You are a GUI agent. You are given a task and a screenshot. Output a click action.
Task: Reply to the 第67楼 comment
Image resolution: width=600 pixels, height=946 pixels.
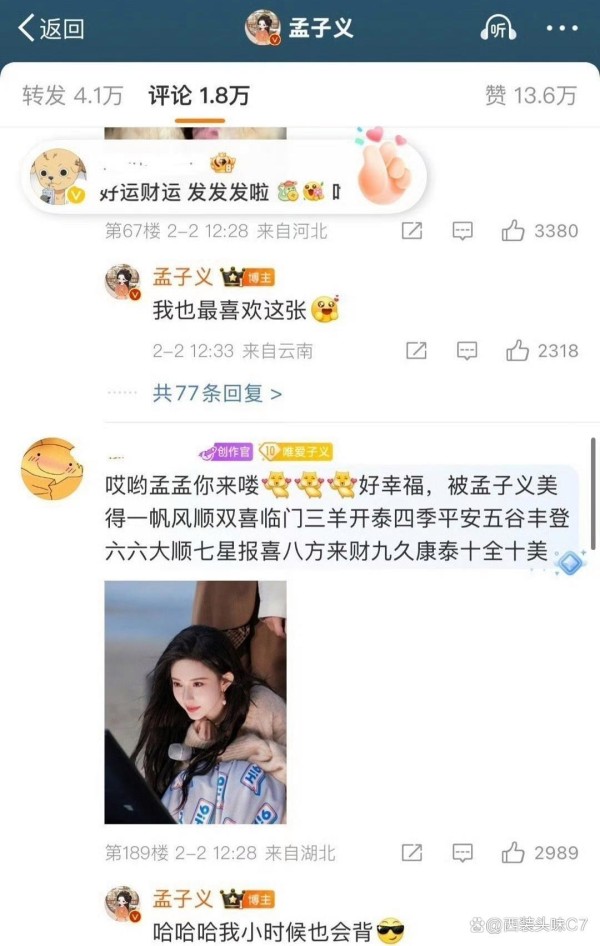(462, 231)
